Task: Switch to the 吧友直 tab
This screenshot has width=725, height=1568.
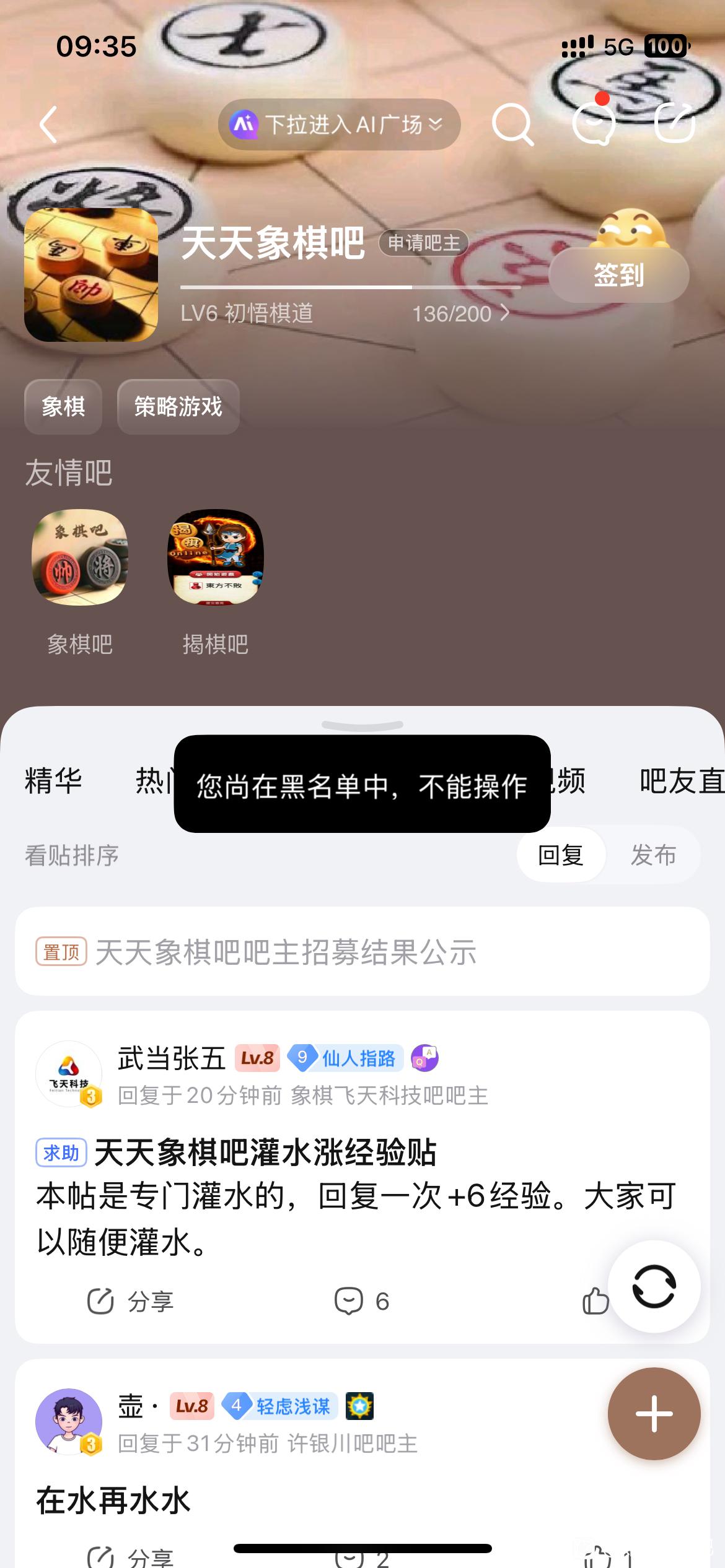Action: click(680, 780)
